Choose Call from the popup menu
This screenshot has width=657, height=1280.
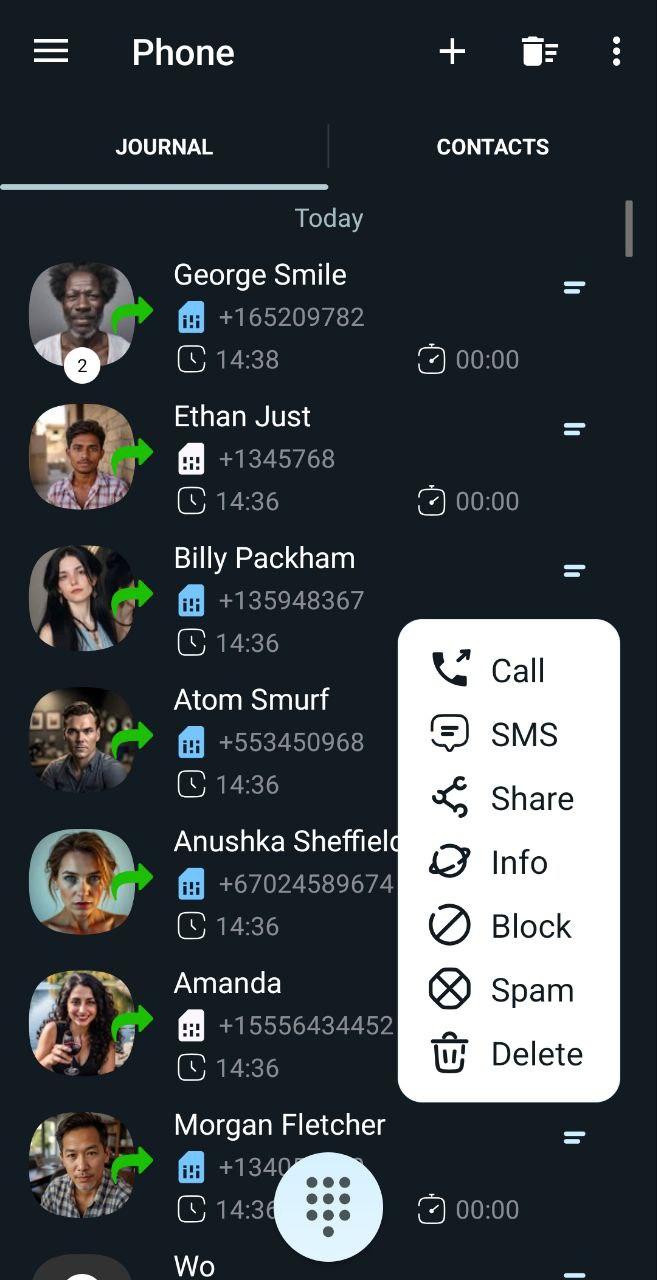[x=508, y=670]
